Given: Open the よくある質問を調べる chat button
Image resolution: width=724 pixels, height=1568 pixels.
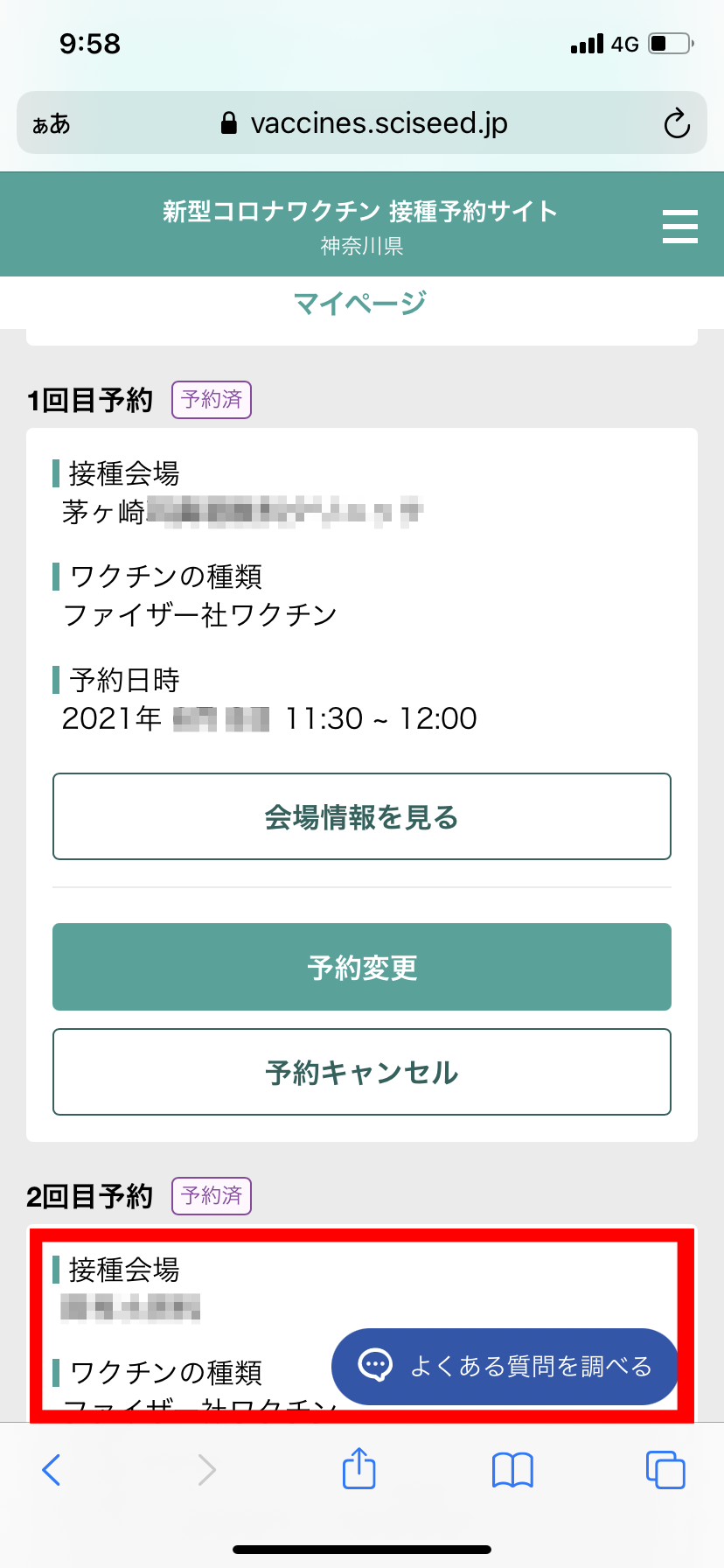Looking at the screenshot, I should 505,1366.
